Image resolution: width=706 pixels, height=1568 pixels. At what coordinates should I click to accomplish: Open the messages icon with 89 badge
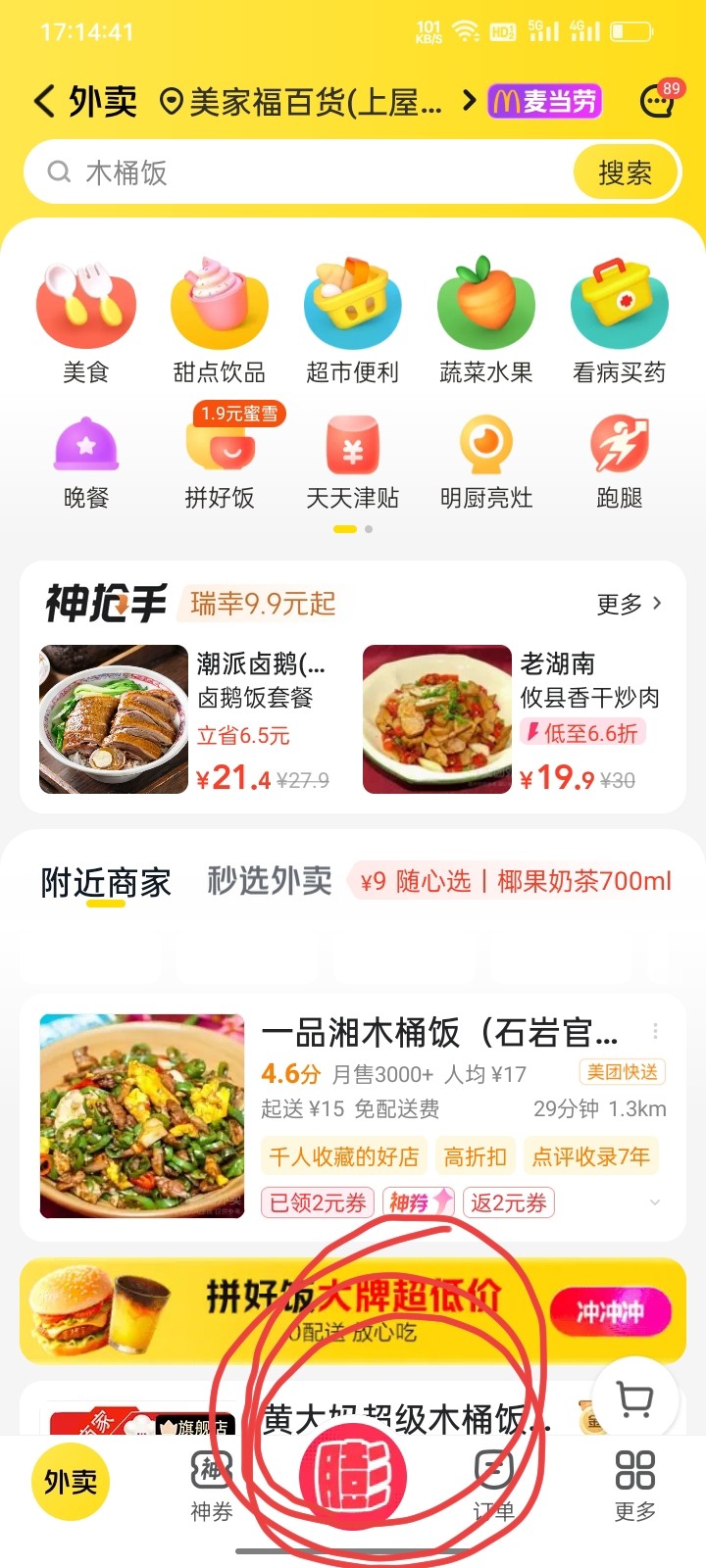pyautogui.click(x=657, y=101)
